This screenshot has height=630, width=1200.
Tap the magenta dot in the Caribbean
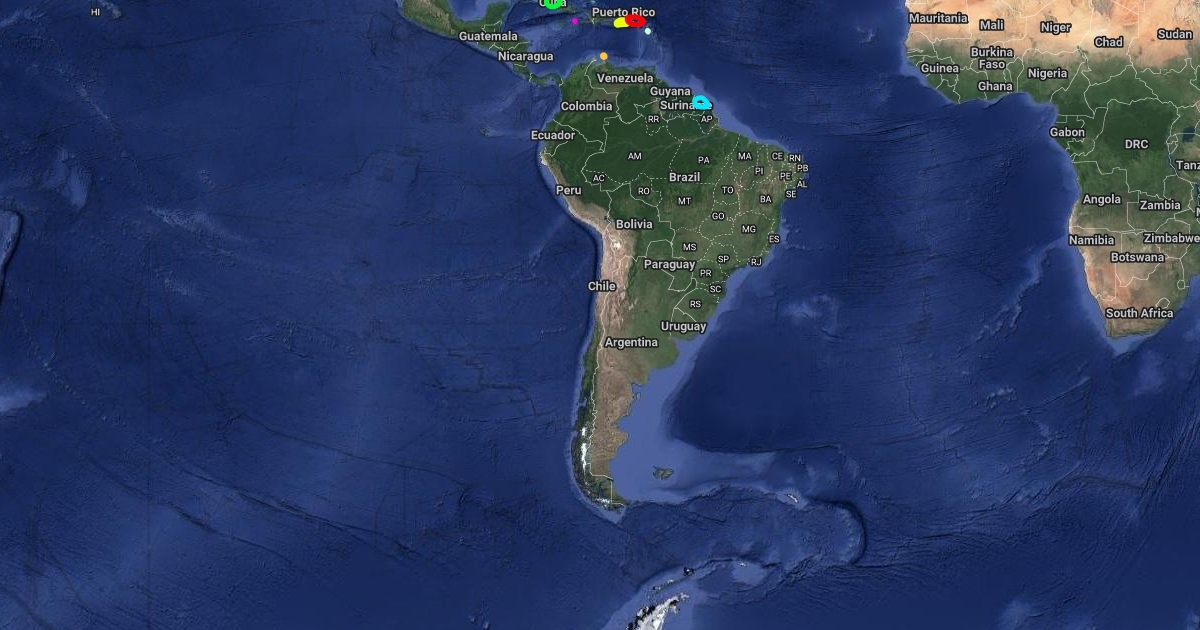(575, 21)
